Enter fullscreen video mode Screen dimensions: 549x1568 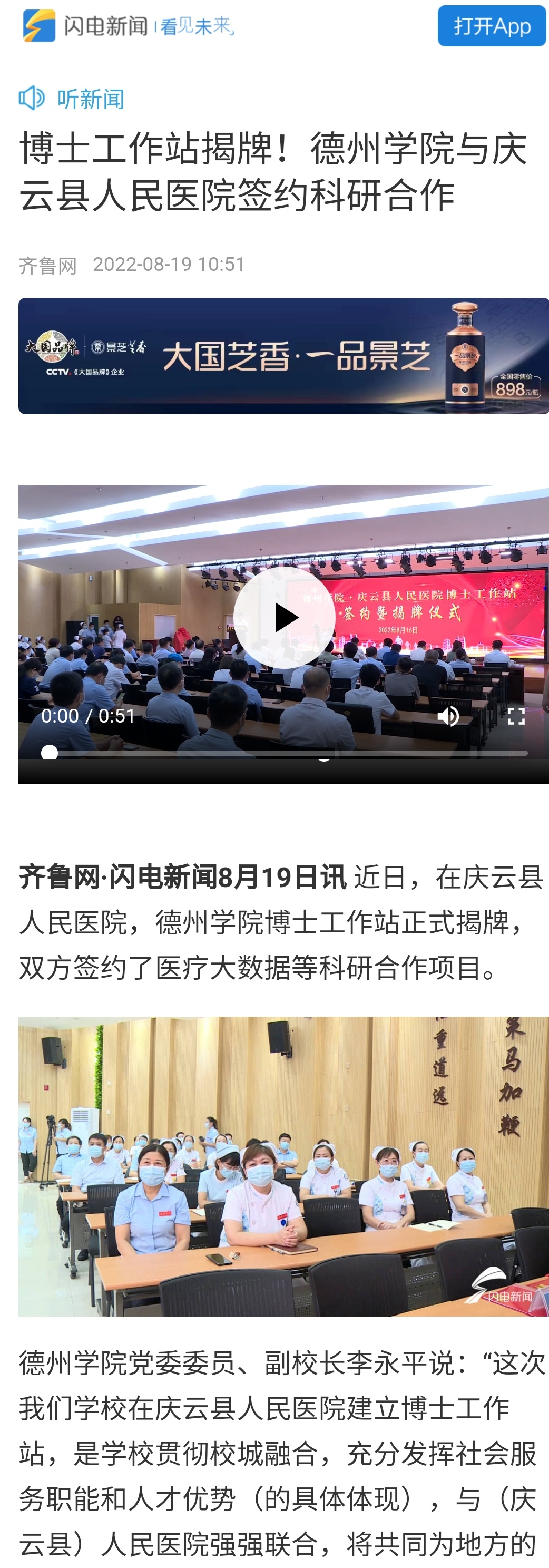[x=515, y=716]
